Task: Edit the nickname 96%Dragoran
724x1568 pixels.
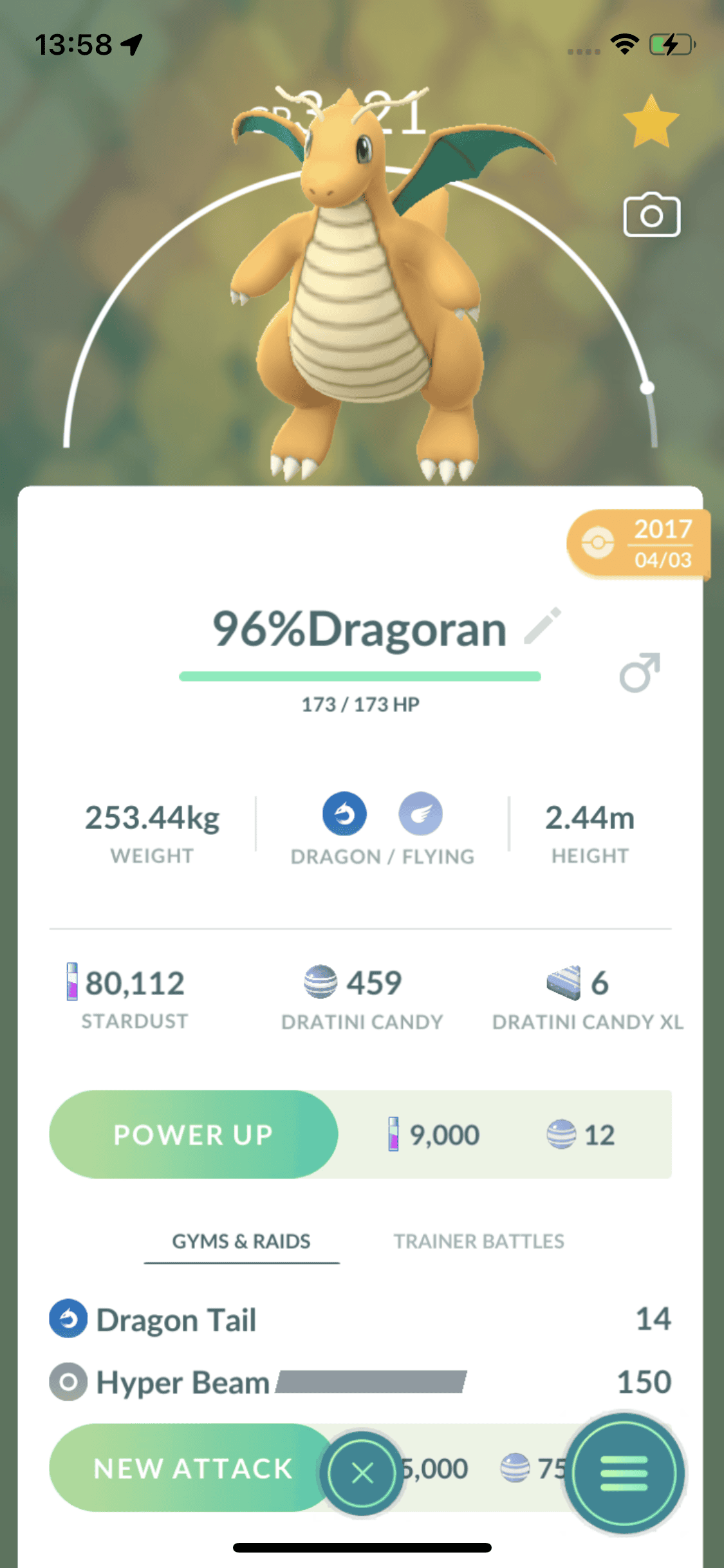Action: click(x=543, y=626)
